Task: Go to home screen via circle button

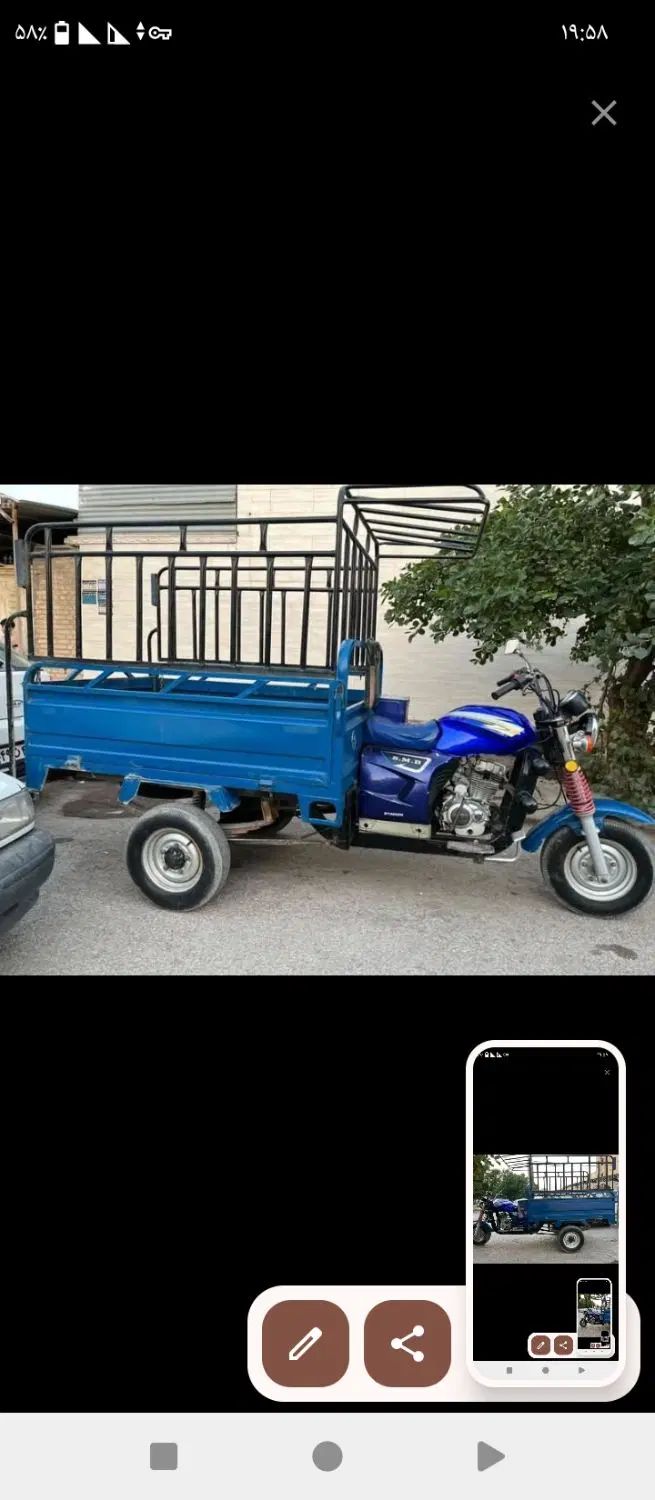Action: coord(327,1456)
